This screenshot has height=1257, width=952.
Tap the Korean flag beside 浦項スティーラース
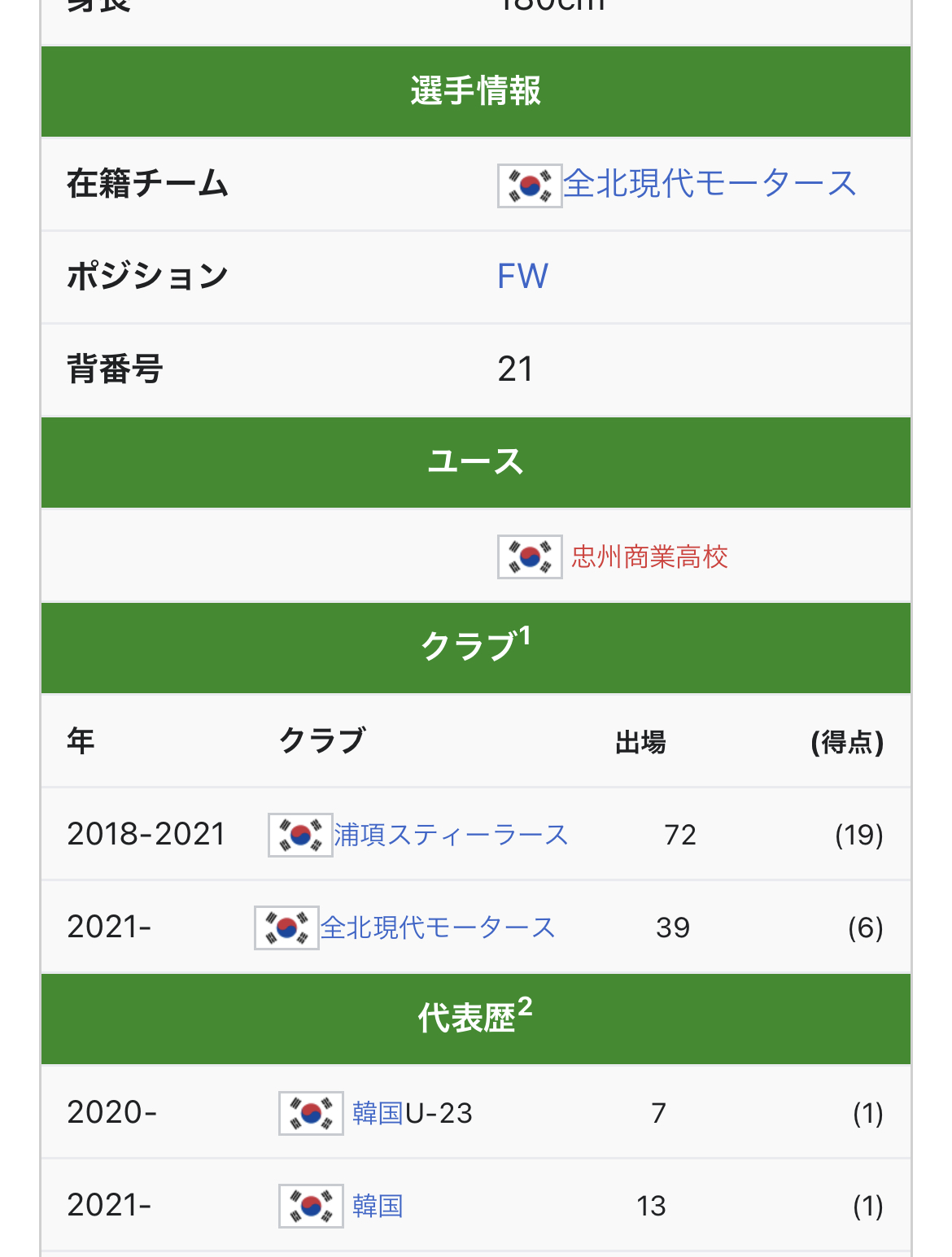click(300, 835)
